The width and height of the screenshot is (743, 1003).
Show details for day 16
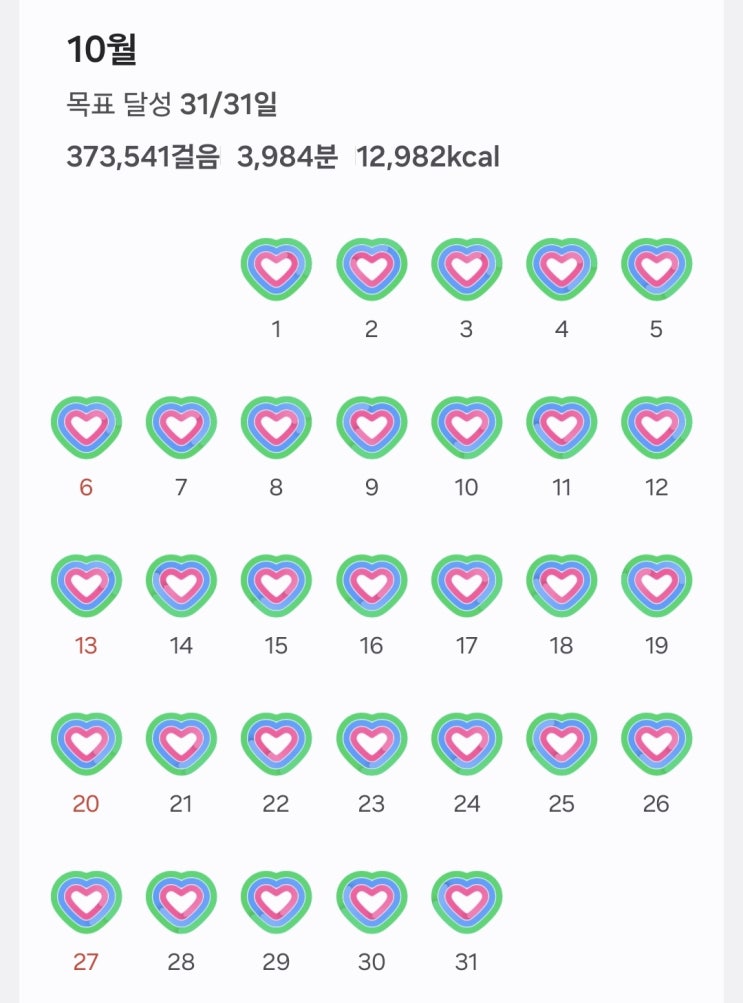coord(372,585)
